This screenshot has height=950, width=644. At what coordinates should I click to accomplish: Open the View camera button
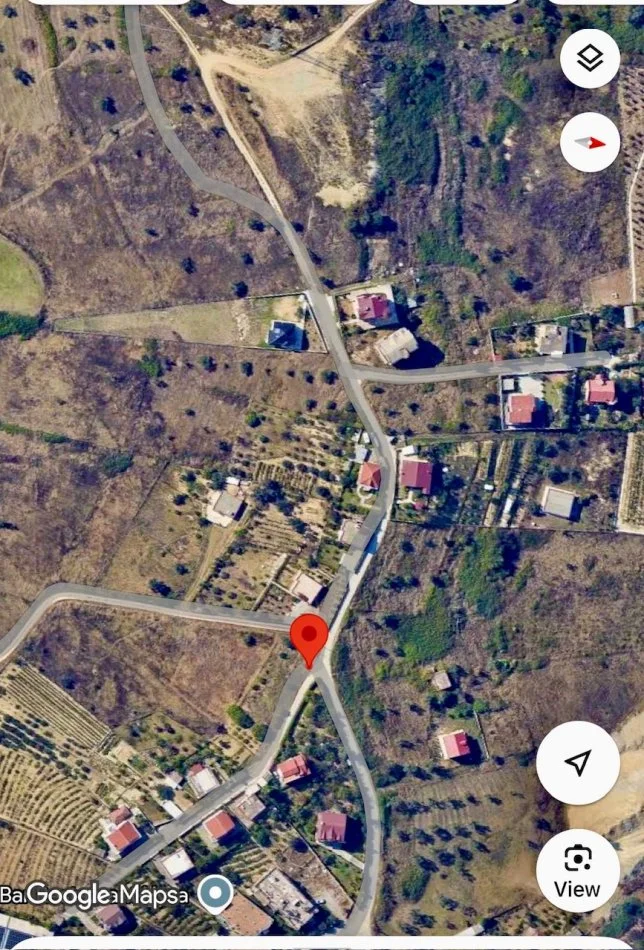[578, 870]
